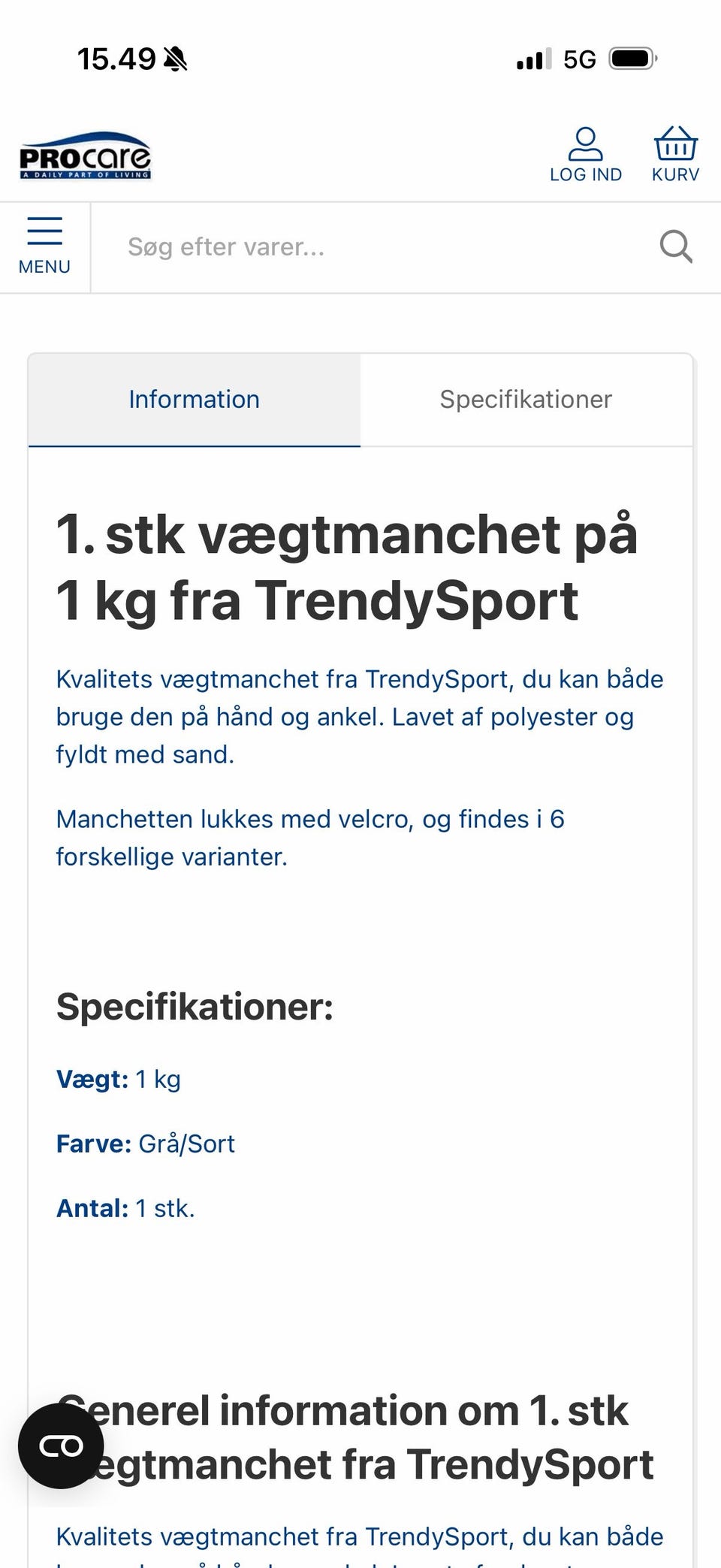Switch to the Specifikationer tab

pyautogui.click(x=526, y=400)
